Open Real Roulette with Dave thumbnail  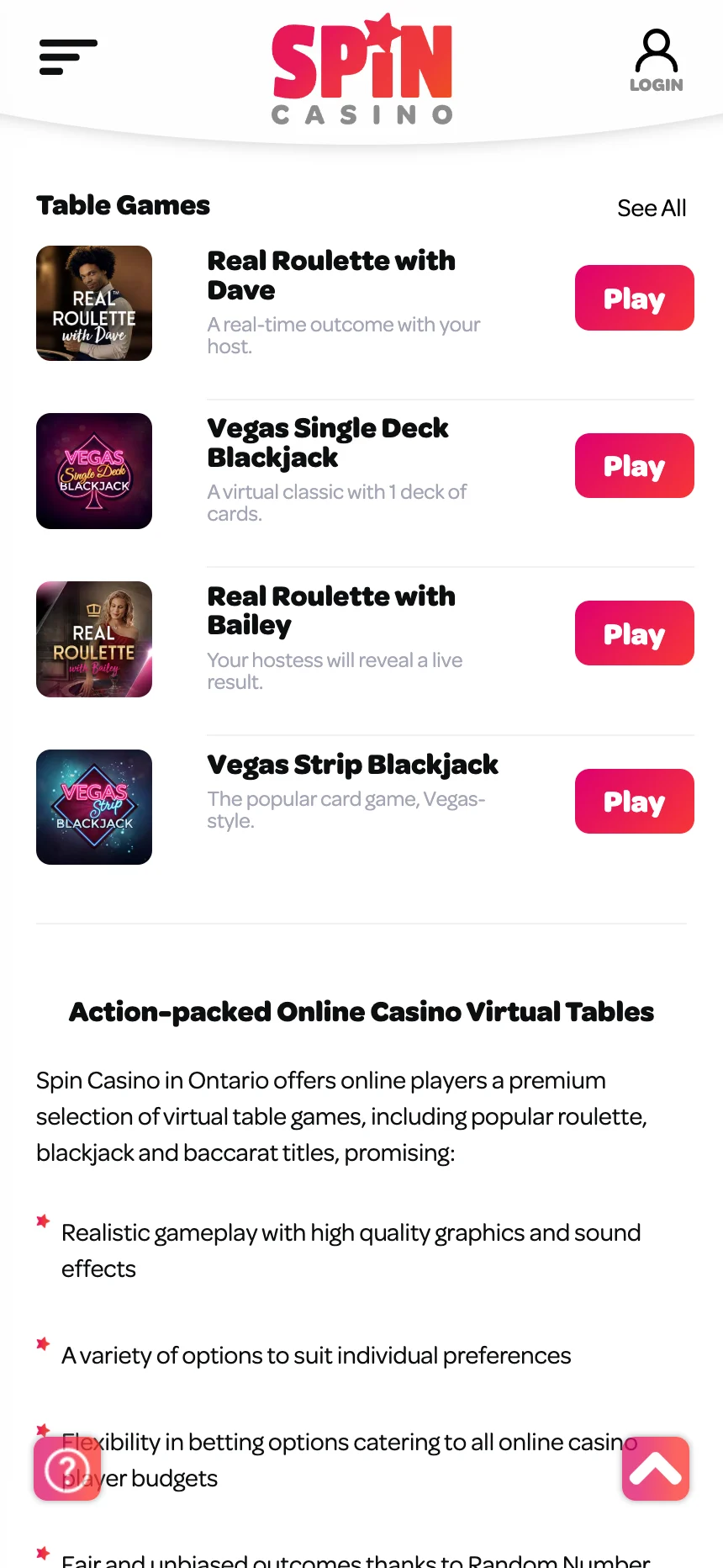pos(94,304)
